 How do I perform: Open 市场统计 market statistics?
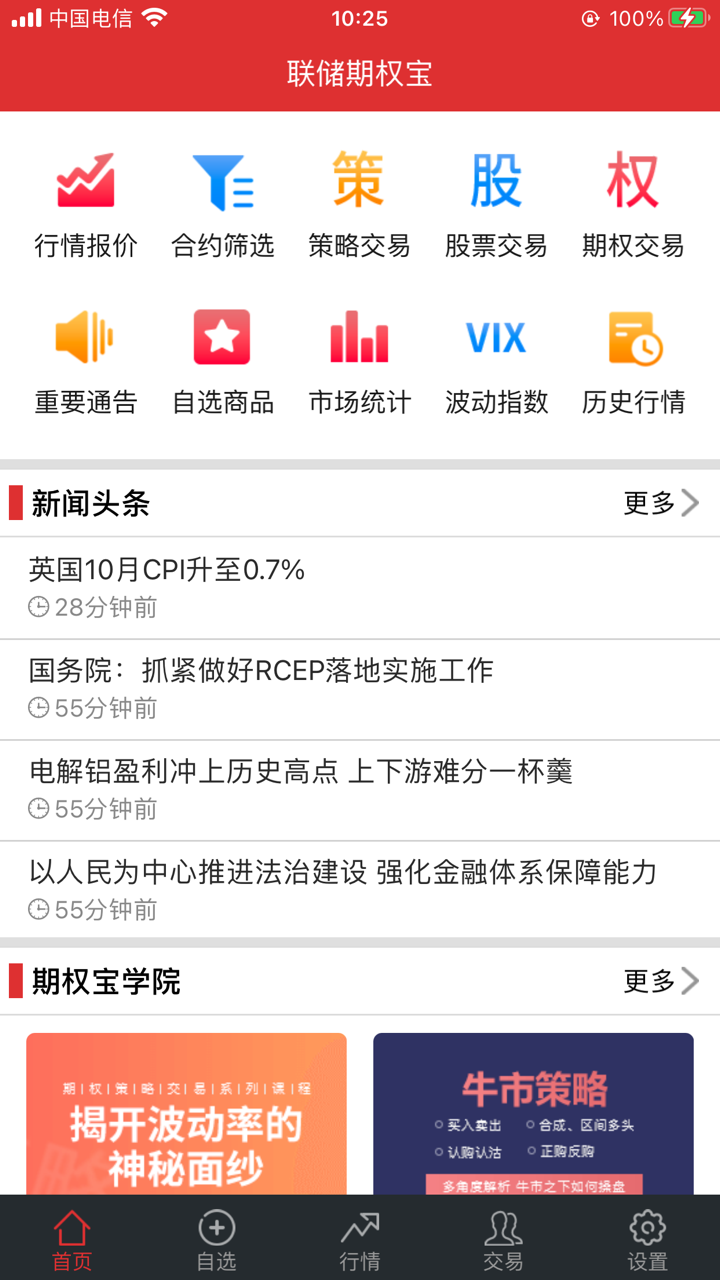[x=359, y=362]
